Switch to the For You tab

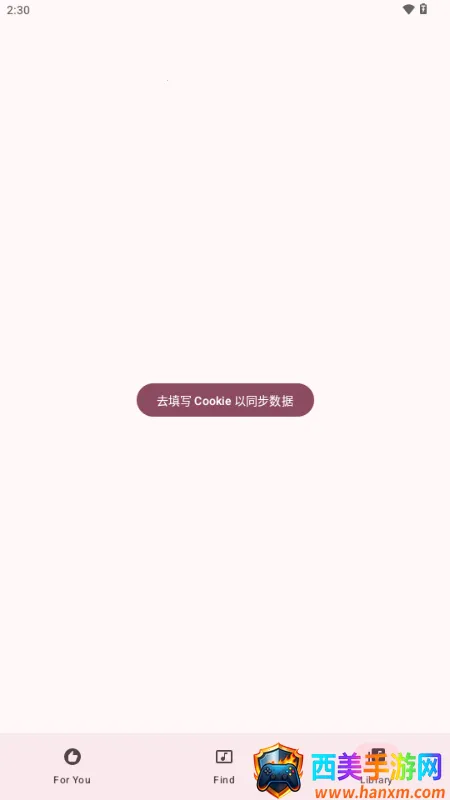point(72,766)
